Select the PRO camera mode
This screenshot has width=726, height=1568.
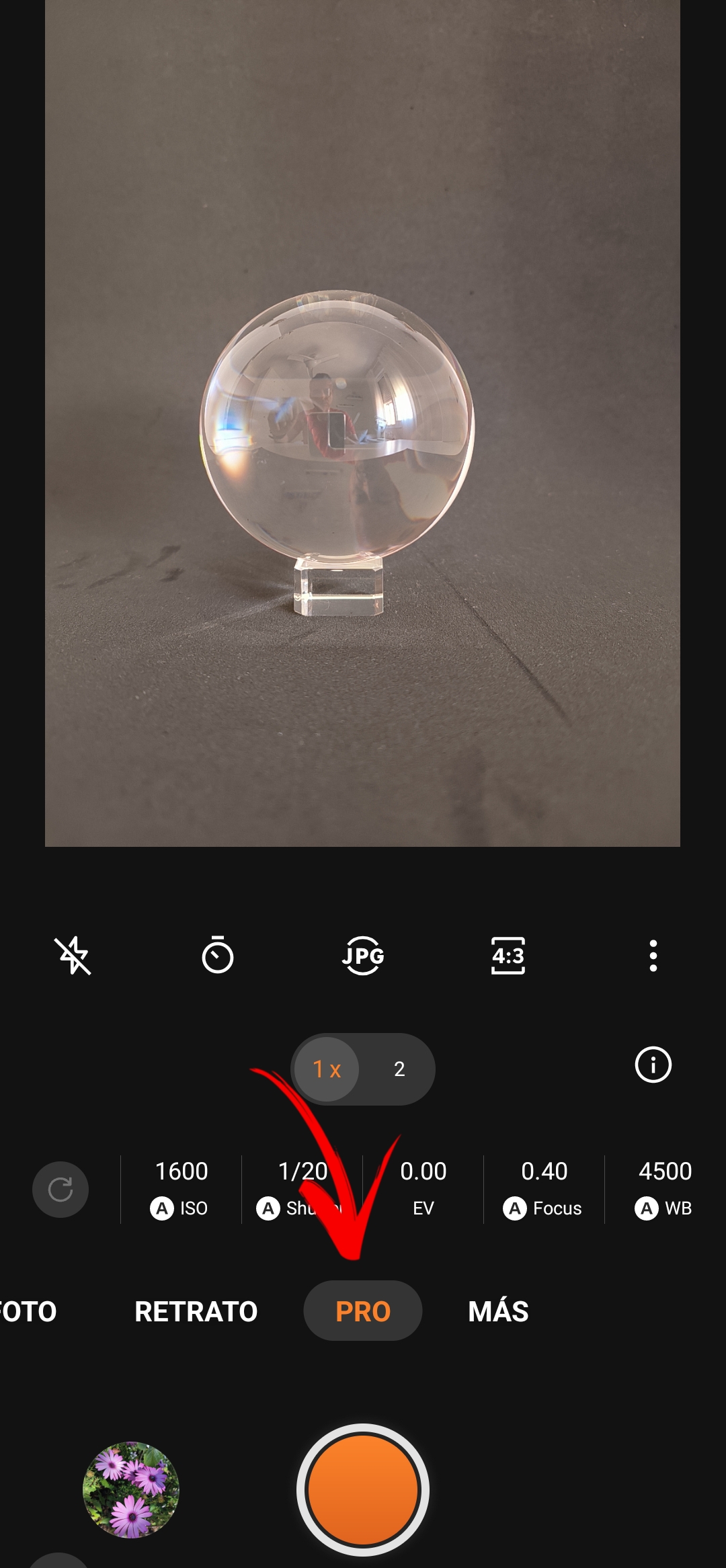point(363,1311)
